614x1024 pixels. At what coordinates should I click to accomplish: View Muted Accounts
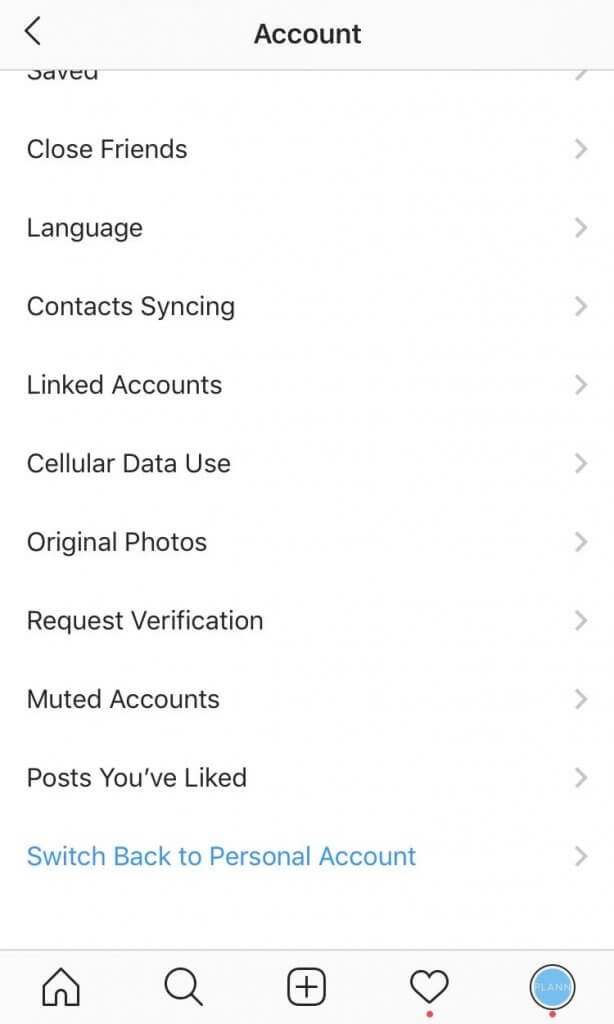(x=307, y=699)
